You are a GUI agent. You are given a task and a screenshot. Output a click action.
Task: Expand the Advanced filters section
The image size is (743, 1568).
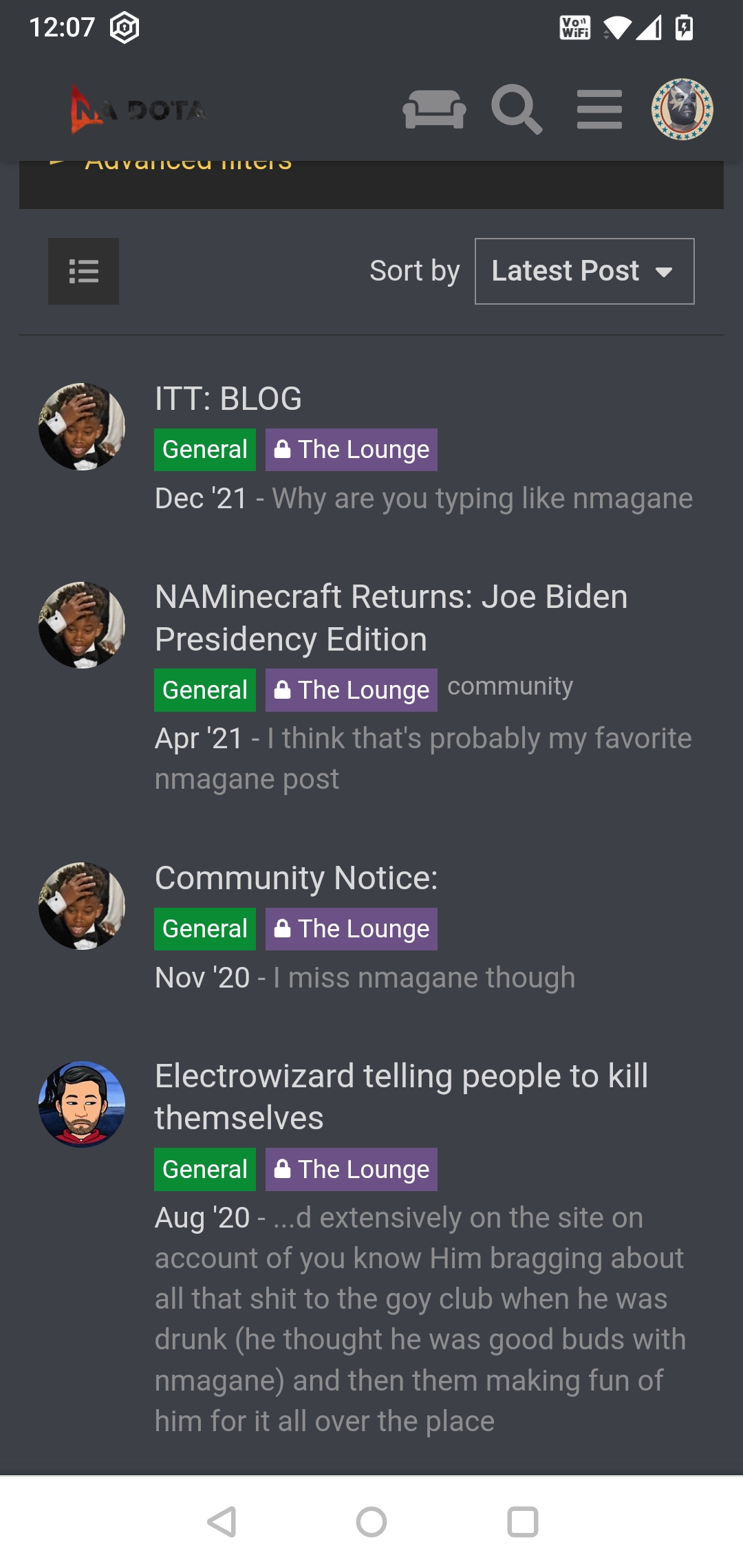[188, 164]
